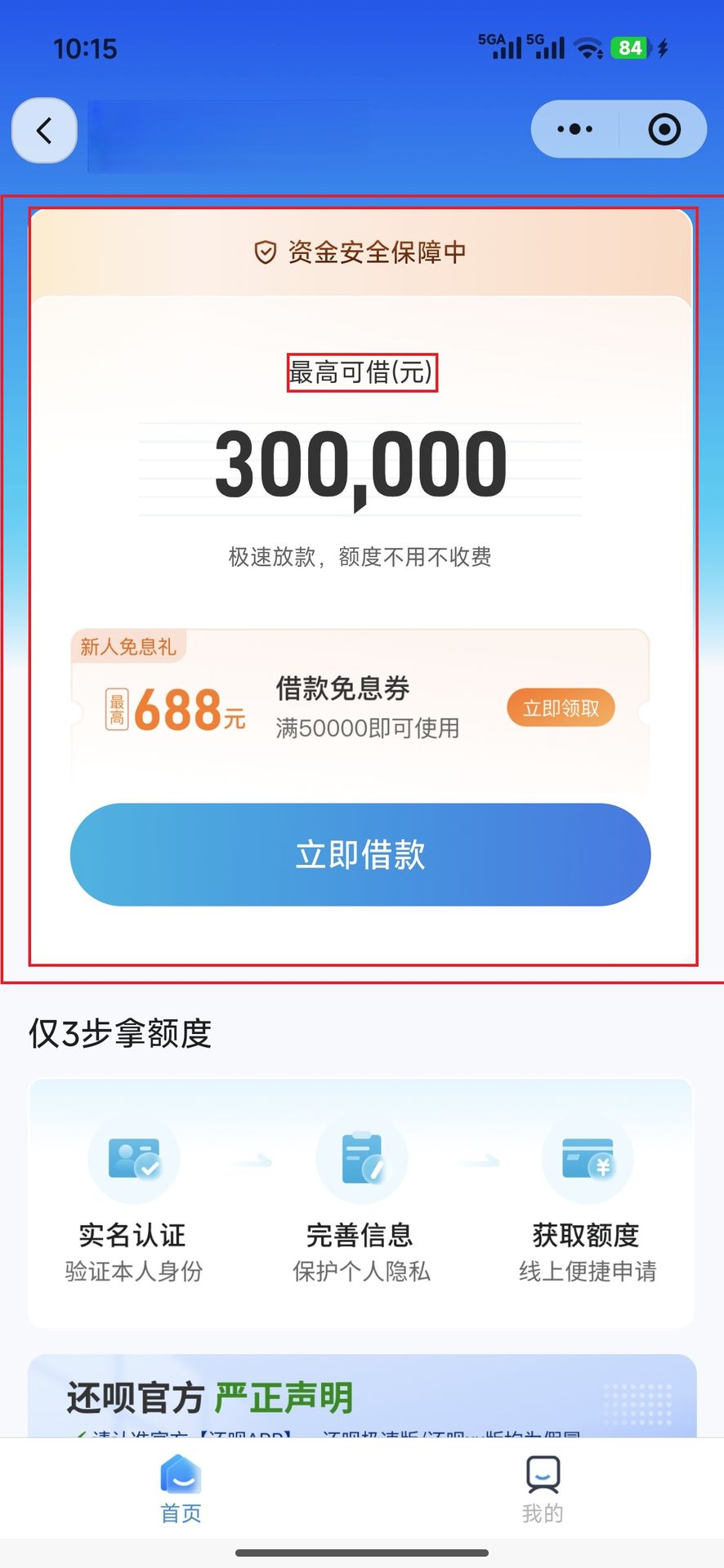Click the 获取额度 bank card icon
Screen dimensions: 724x1568
tap(588, 1158)
